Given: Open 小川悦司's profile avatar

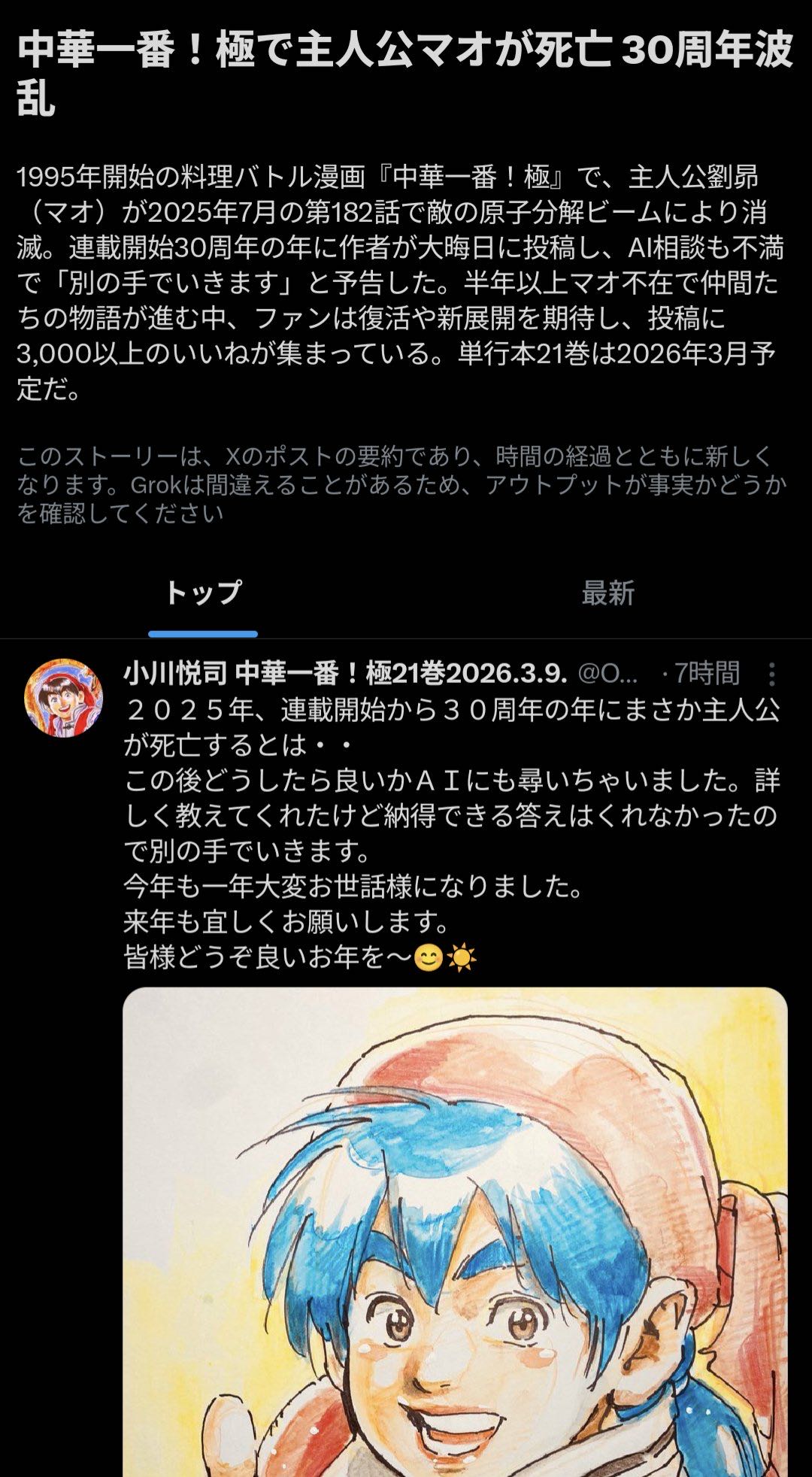Looking at the screenshot, I should (x=64, y=697).
